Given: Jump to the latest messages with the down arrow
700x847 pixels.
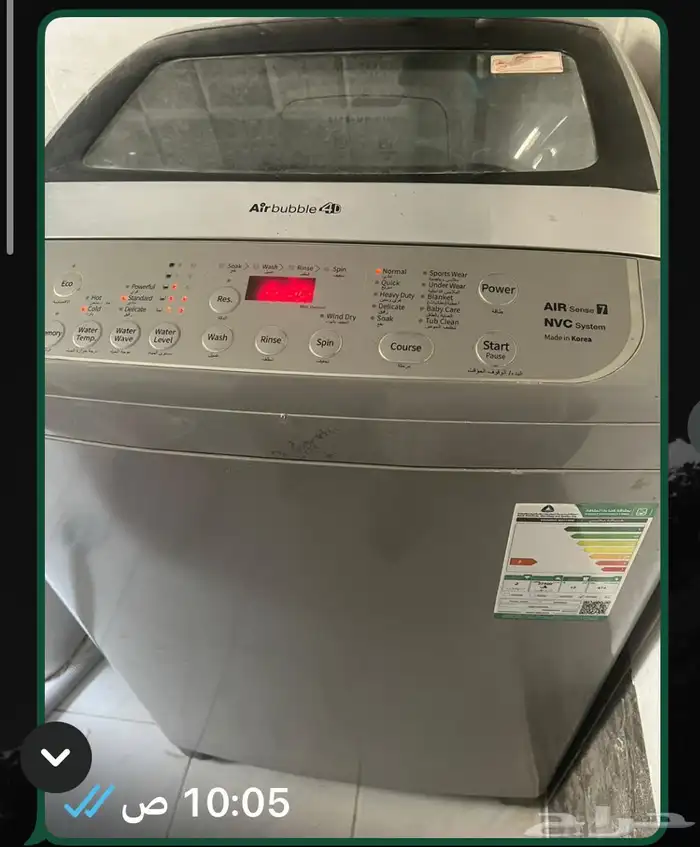Looking at the screenshot, I should click(x=56, y=757).
